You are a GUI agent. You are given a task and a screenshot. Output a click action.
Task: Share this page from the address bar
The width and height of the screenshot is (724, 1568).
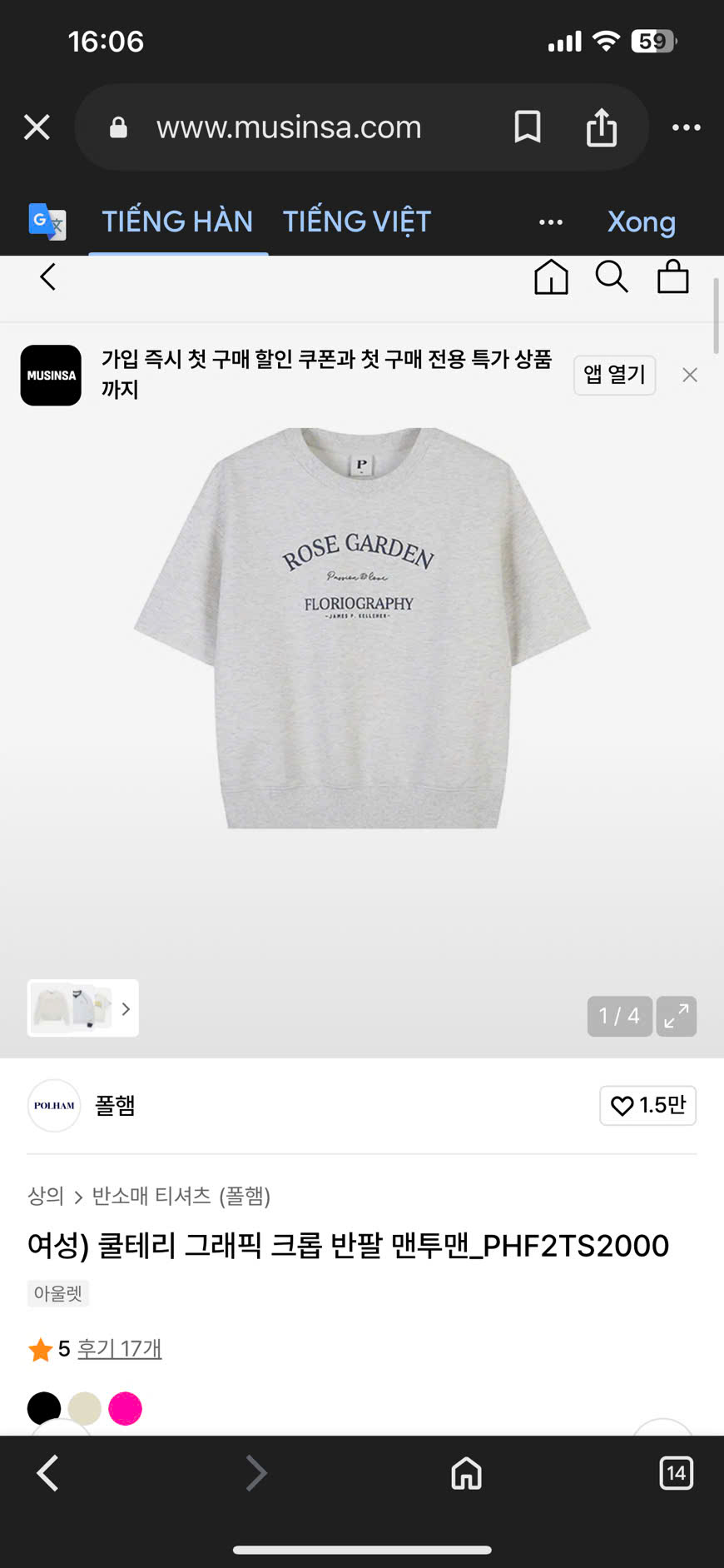coord(601,127)
